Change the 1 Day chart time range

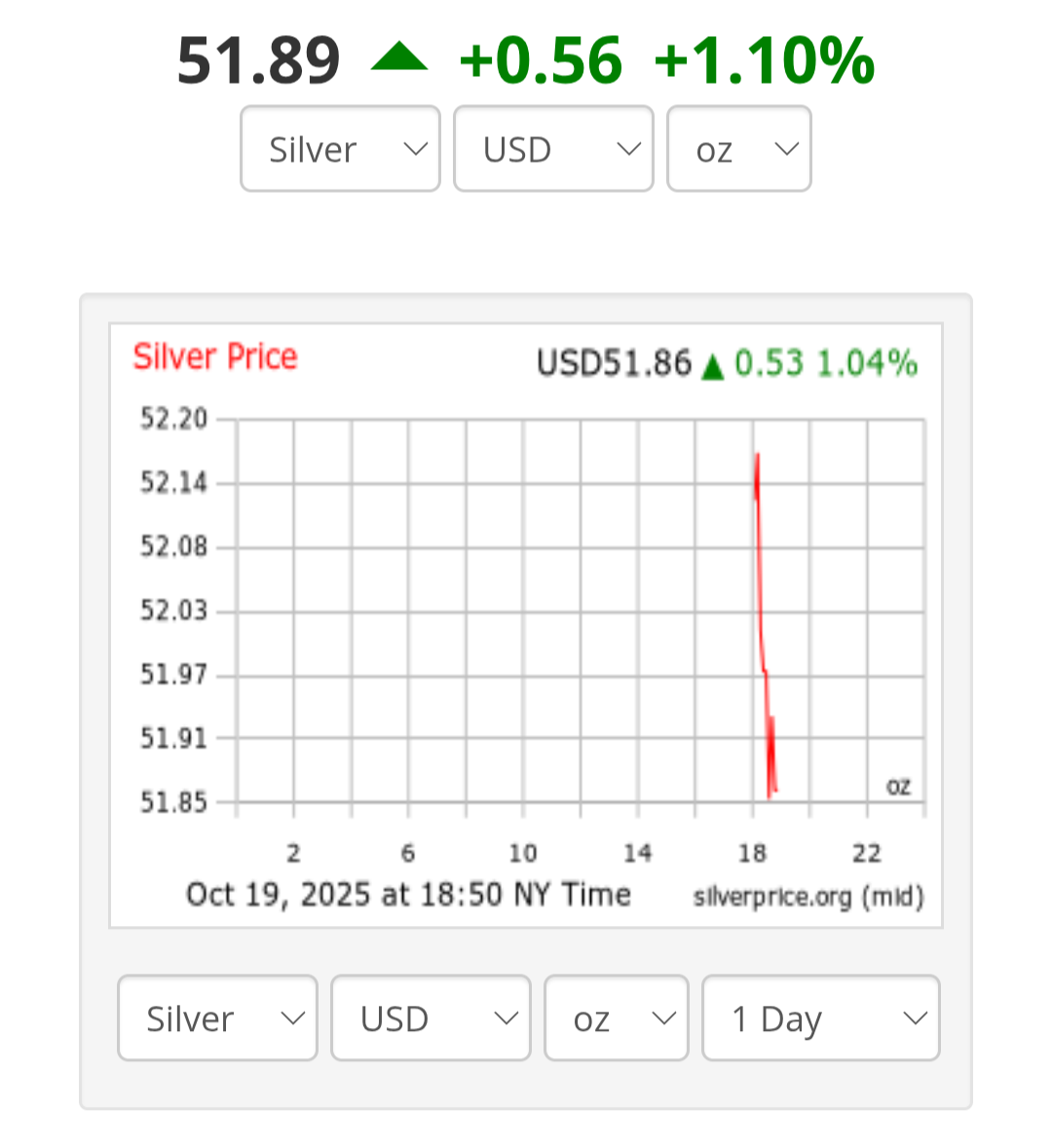[x=820, y=1018]
